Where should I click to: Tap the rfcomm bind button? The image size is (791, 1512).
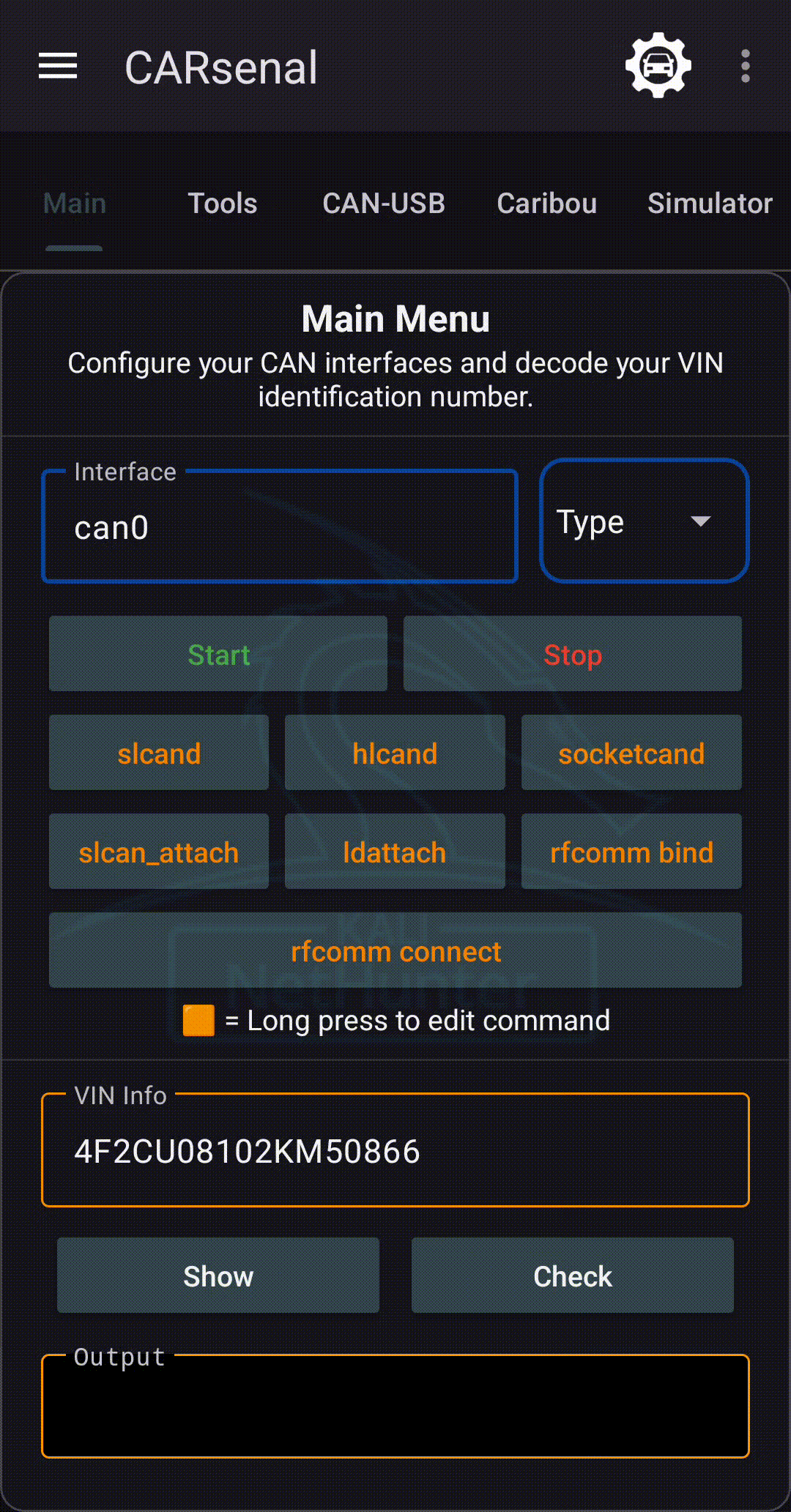click(631, 852)
